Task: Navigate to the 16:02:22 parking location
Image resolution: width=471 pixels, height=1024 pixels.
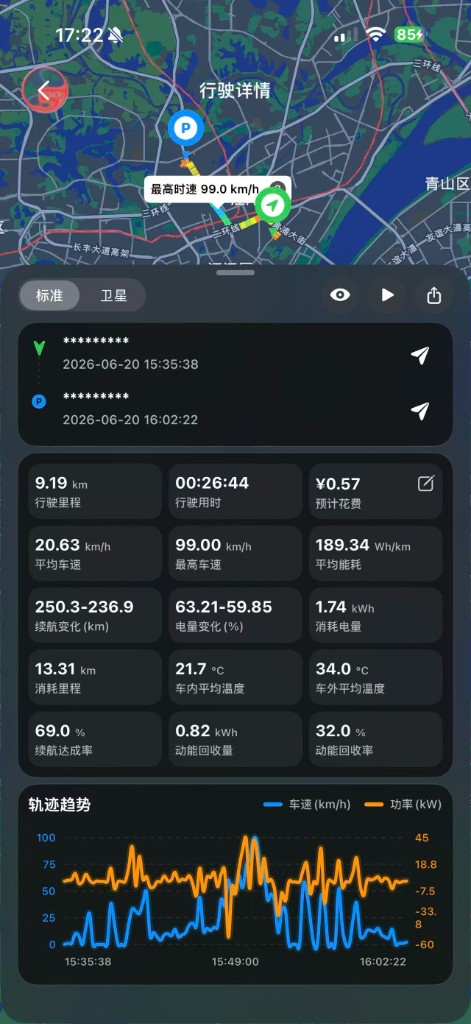Action: coord(420,410)
